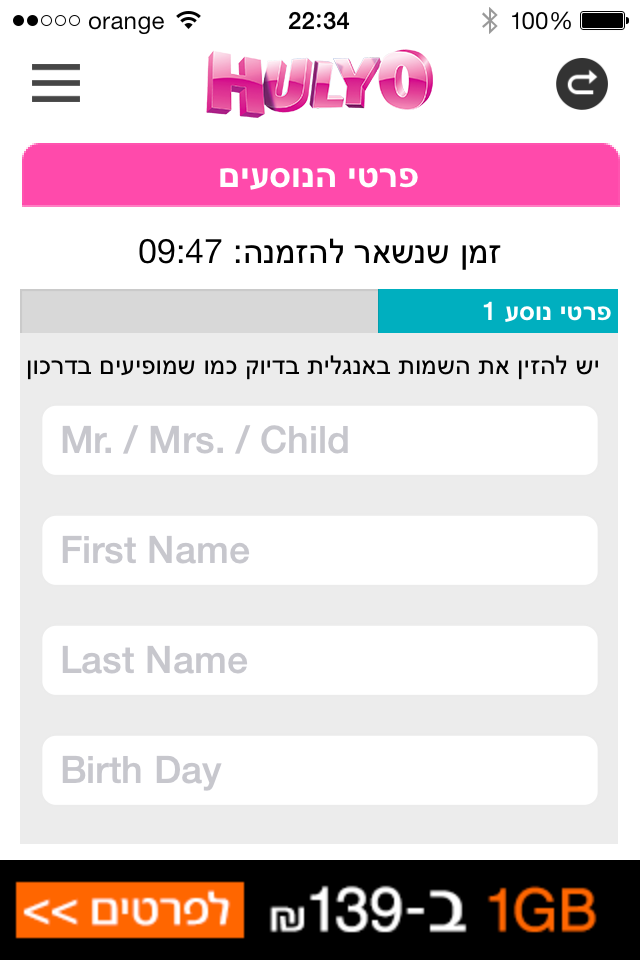This screenshot has height=960, width=640.
Task: Select the Mr. / Mrs. / Child field
Action: [320, 440]
